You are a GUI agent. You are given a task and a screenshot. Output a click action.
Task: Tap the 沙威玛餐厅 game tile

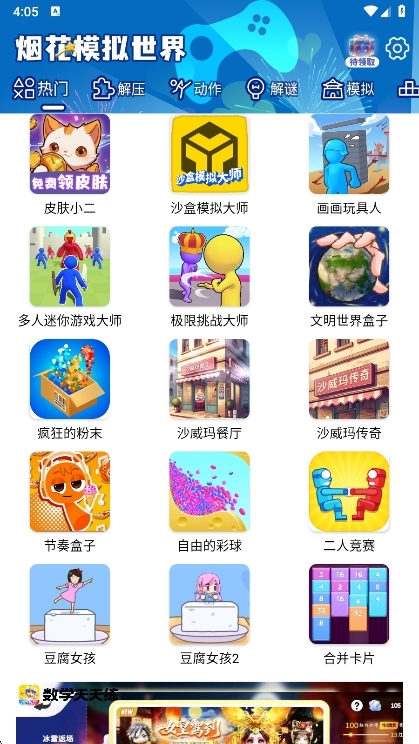point(209,390)
